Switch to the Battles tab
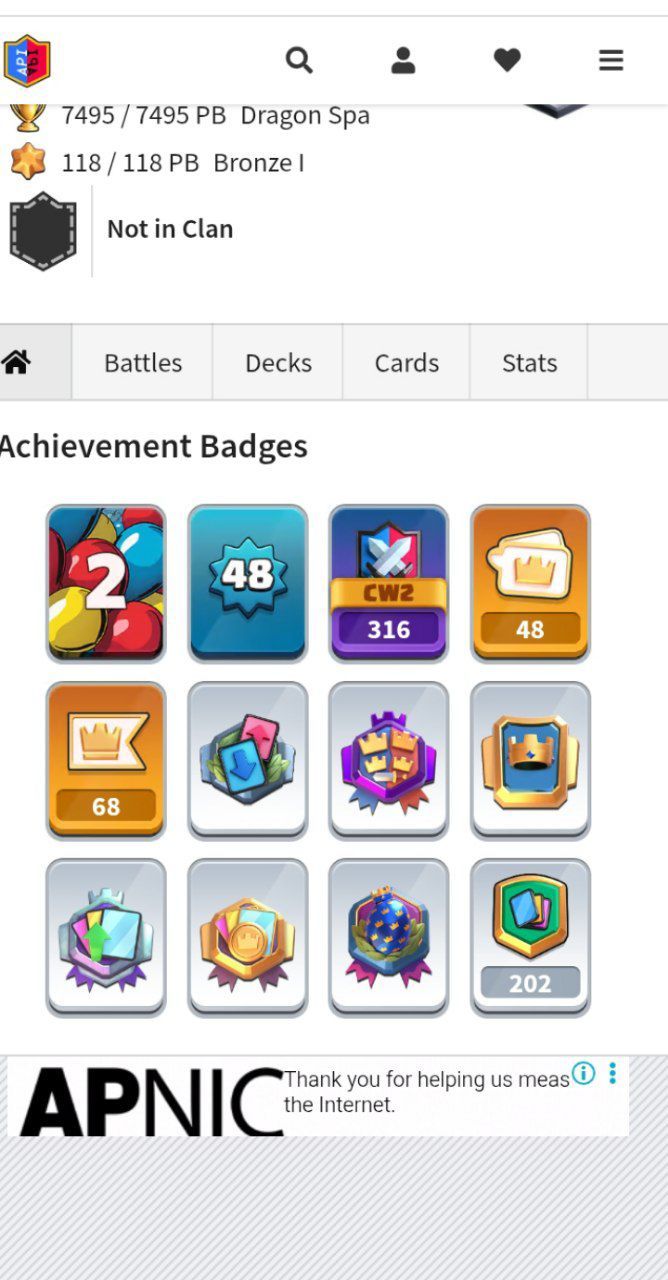Screen dimensions: 668x1280 143,363
